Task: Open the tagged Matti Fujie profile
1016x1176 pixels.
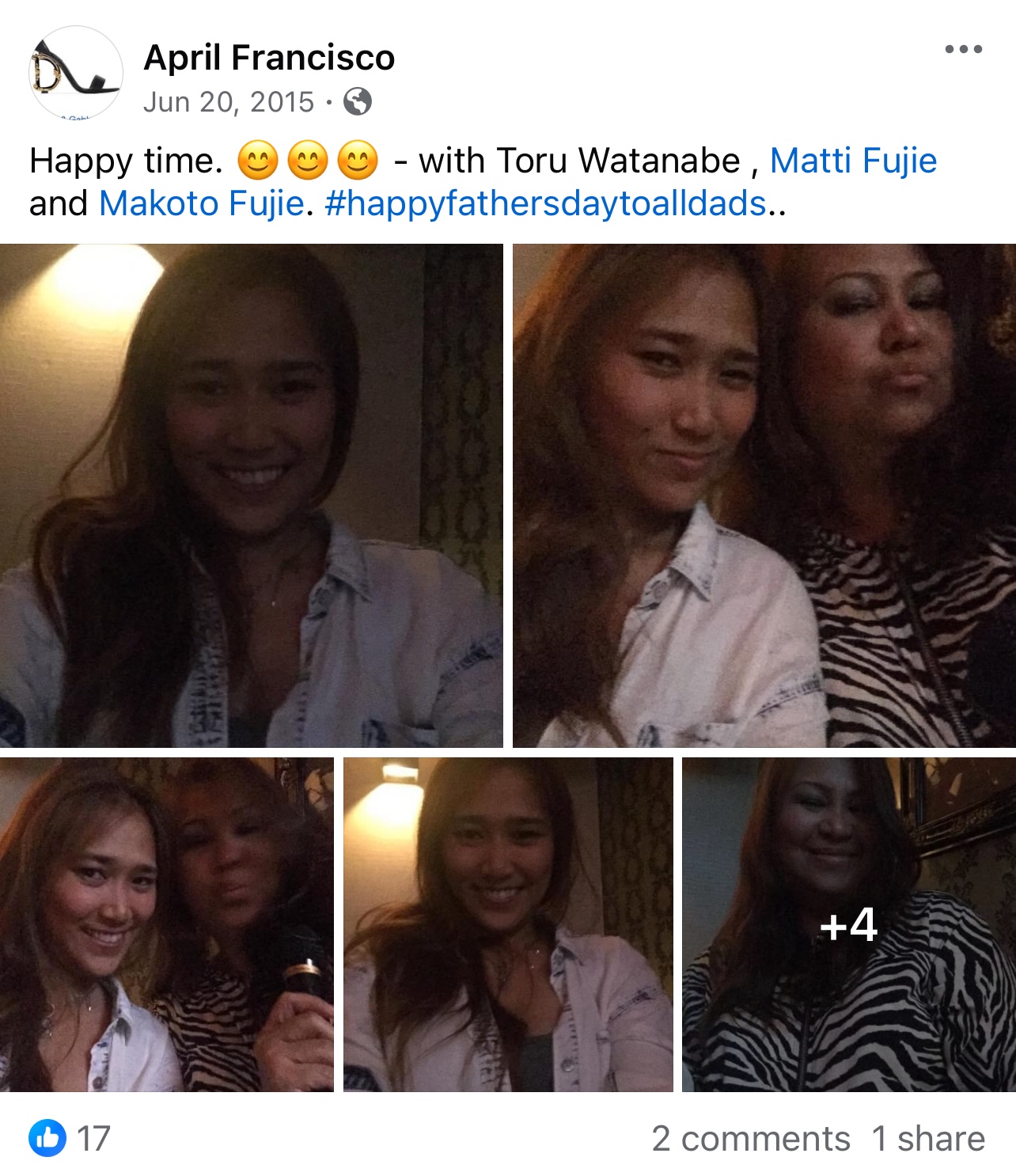Action: point(853,161)
